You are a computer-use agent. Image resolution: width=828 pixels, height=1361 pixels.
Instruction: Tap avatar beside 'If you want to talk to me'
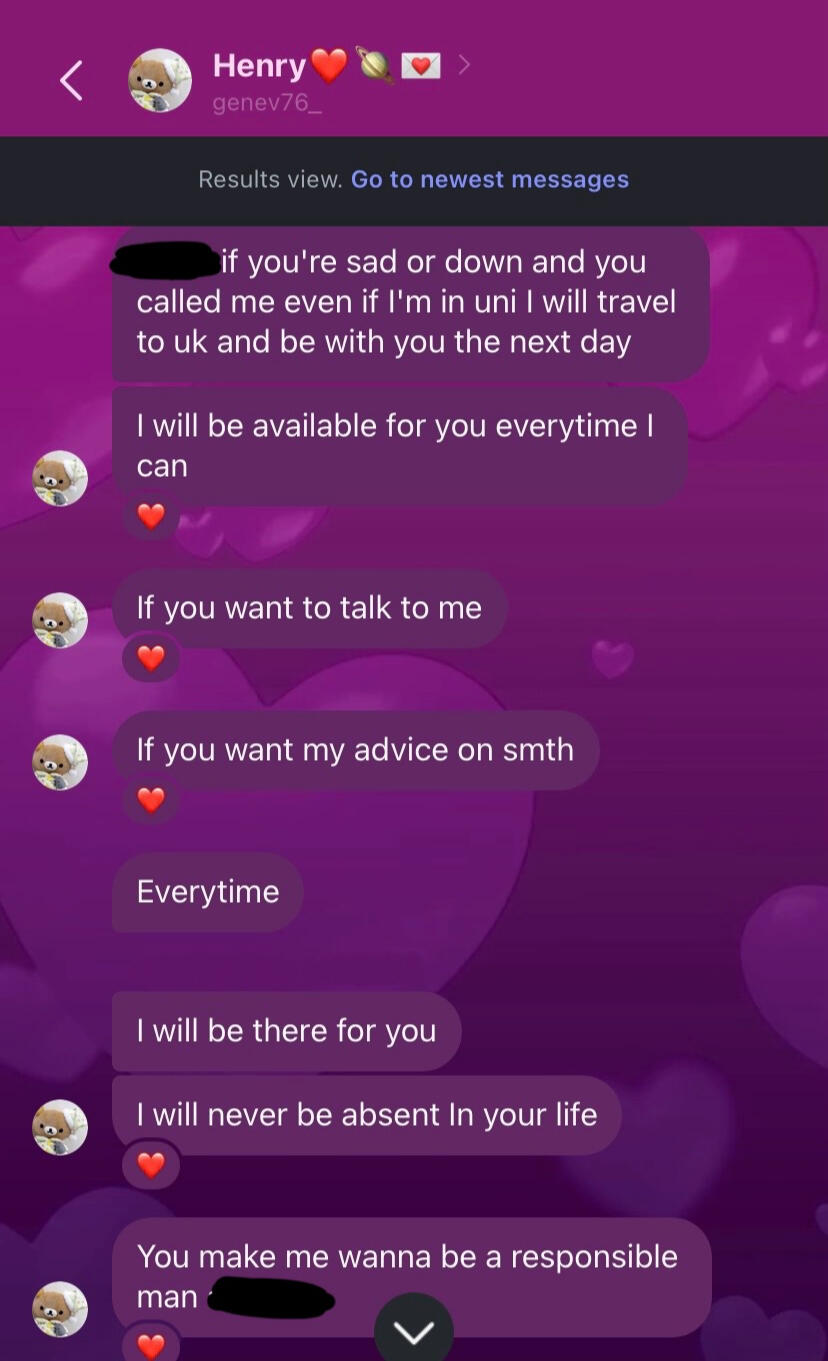(60, 620)
